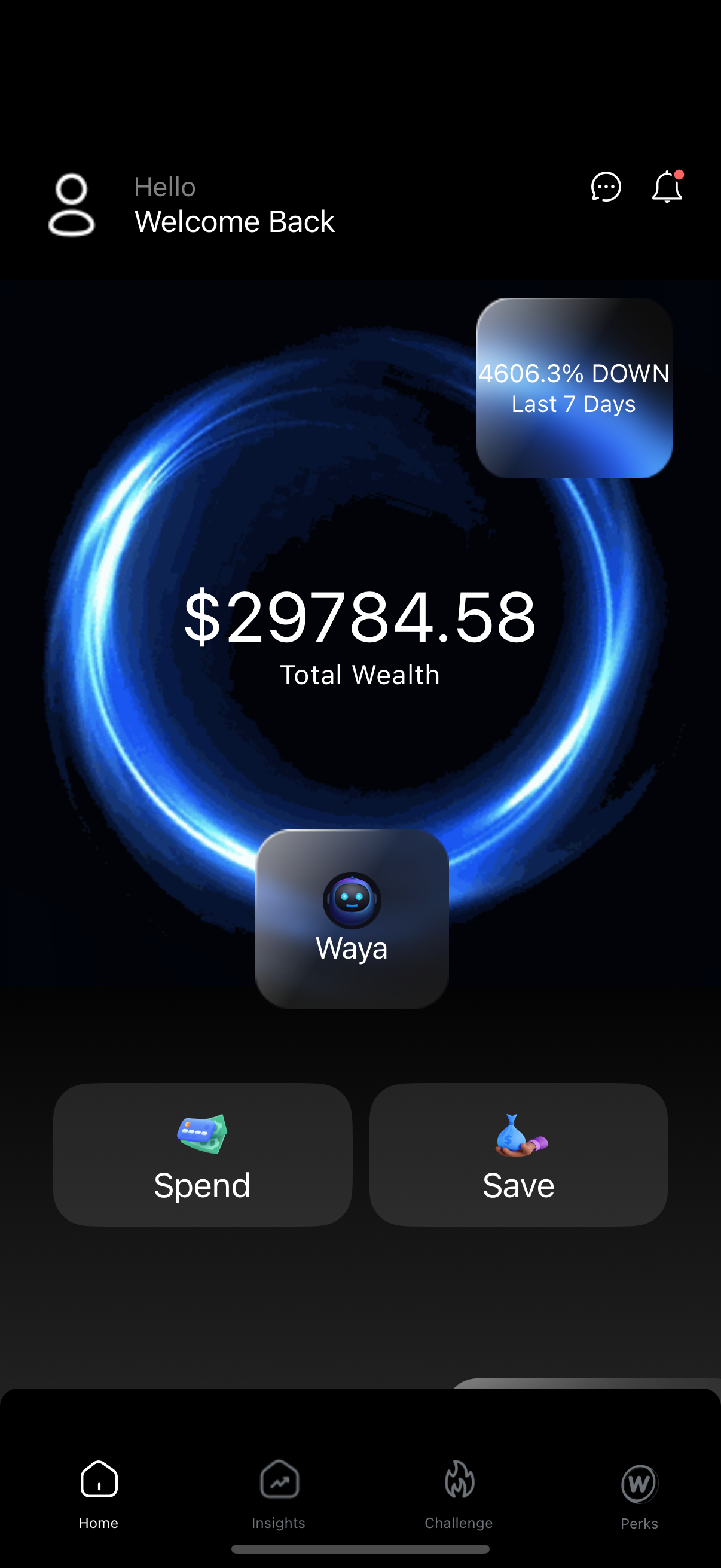This screenshot has width=721, height=1568.
Task: Go to the Challenge tab
Action: (x=459, y=1494)
